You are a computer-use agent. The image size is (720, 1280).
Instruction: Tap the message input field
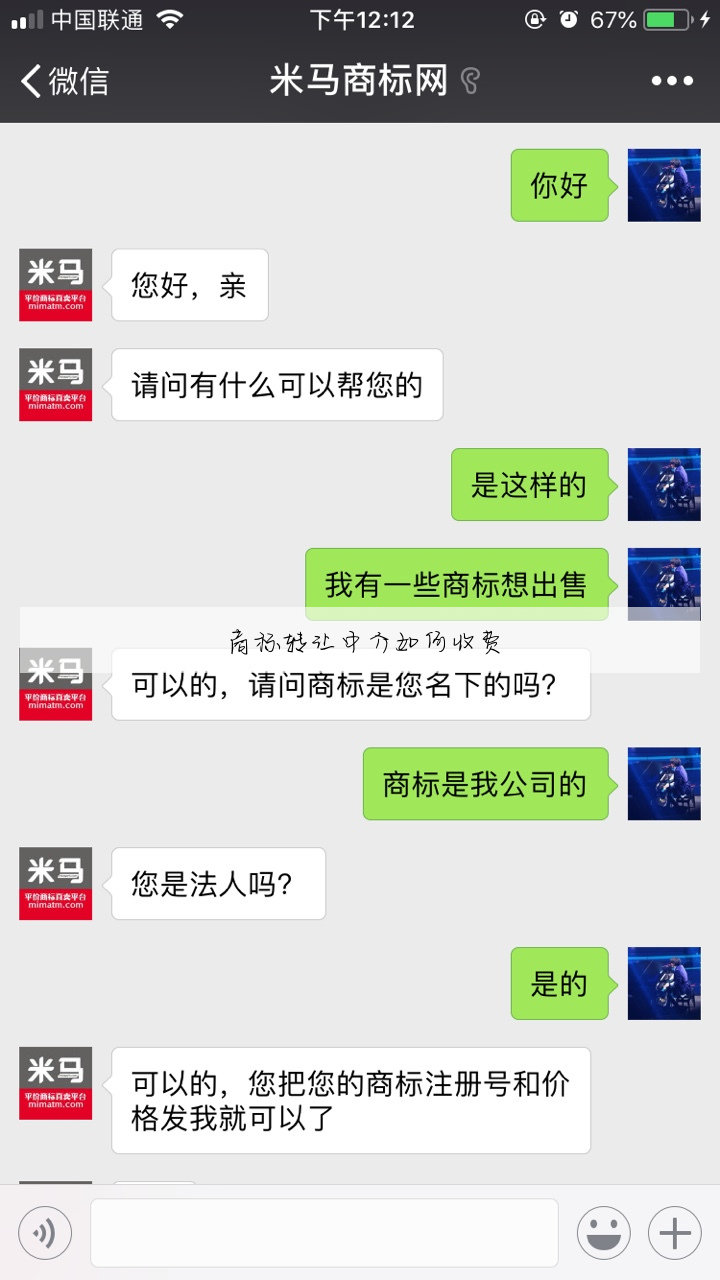tap(325, 1230)
